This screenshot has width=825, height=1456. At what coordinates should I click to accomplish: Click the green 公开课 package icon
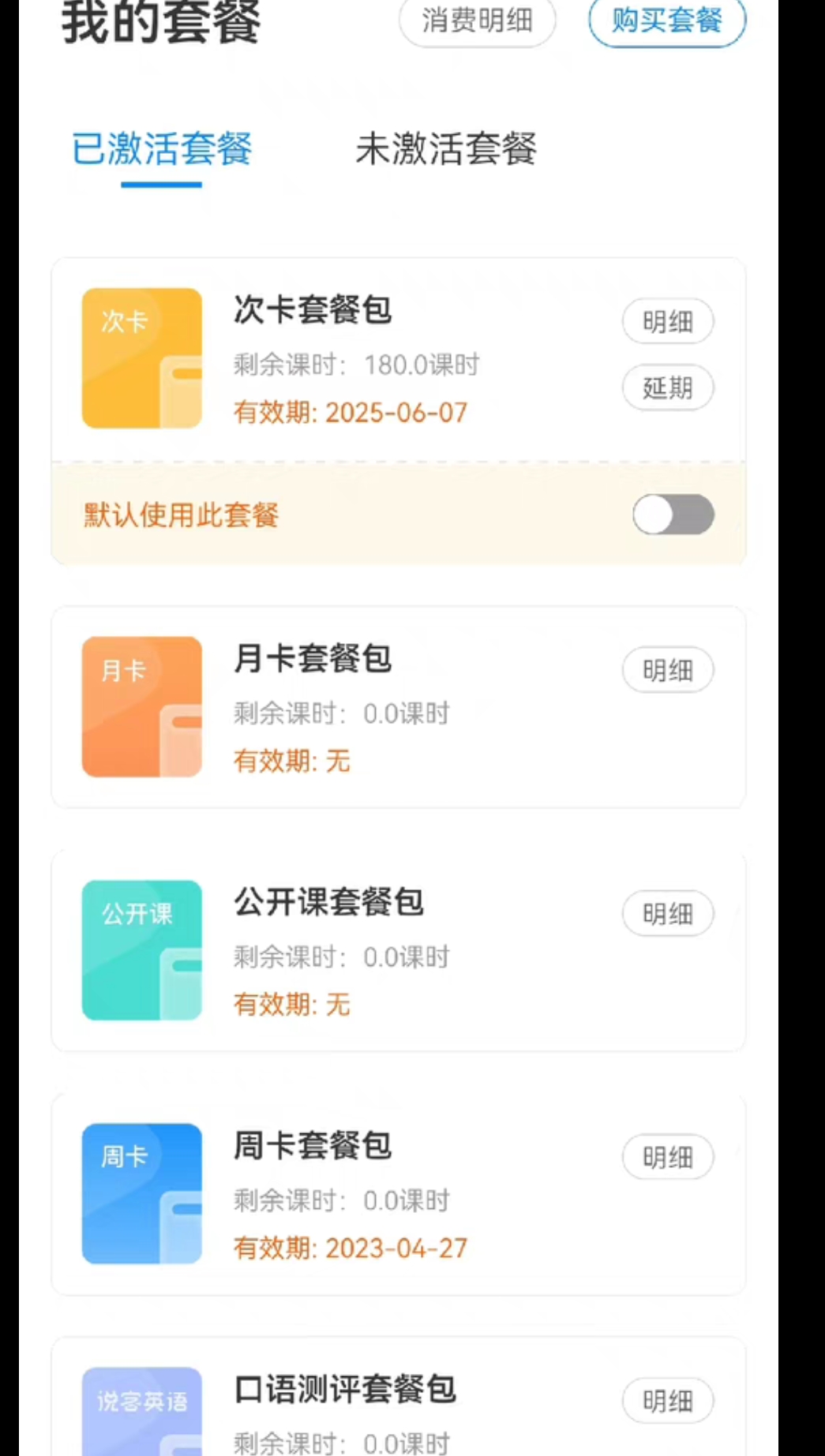coord(141,948)
